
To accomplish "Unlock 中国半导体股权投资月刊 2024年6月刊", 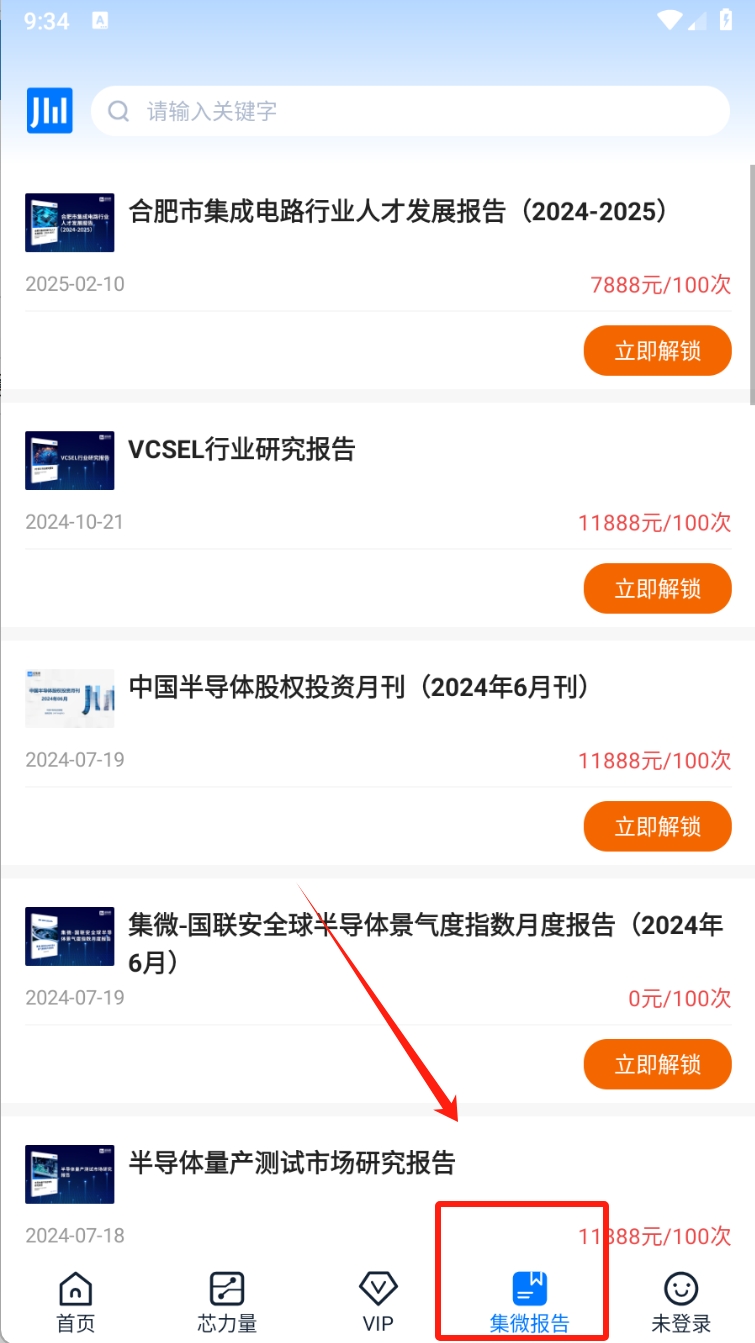I will [657, 827].
